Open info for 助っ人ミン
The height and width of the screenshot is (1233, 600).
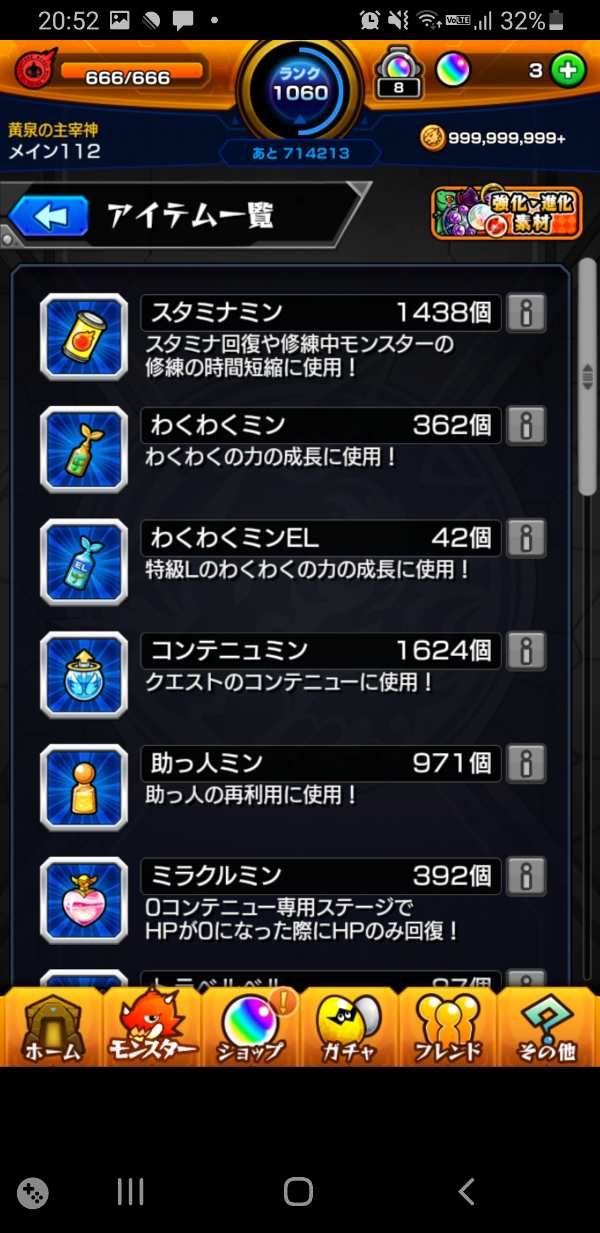click(x=526, y=763)
